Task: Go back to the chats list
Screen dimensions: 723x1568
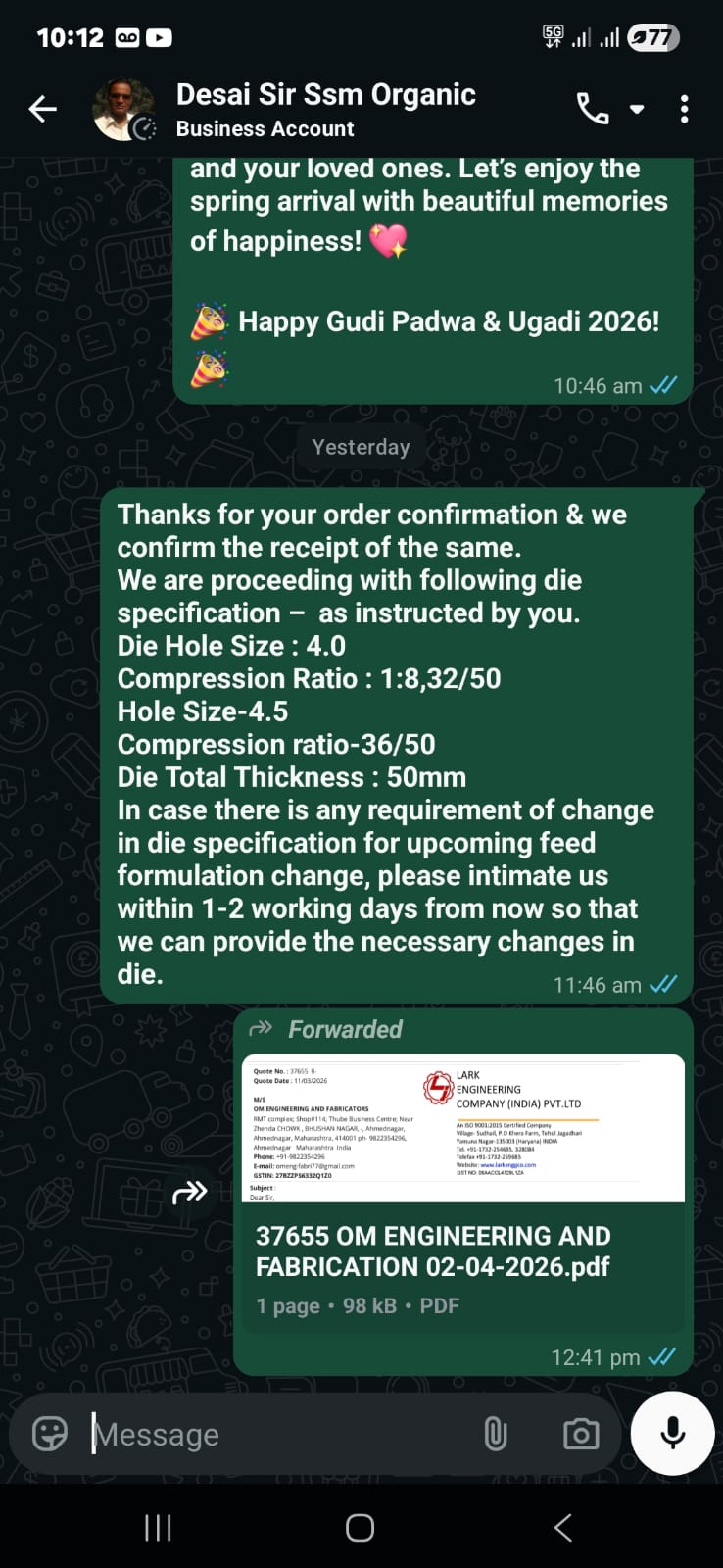Action: pyautogui.click(x=42, y=109)
